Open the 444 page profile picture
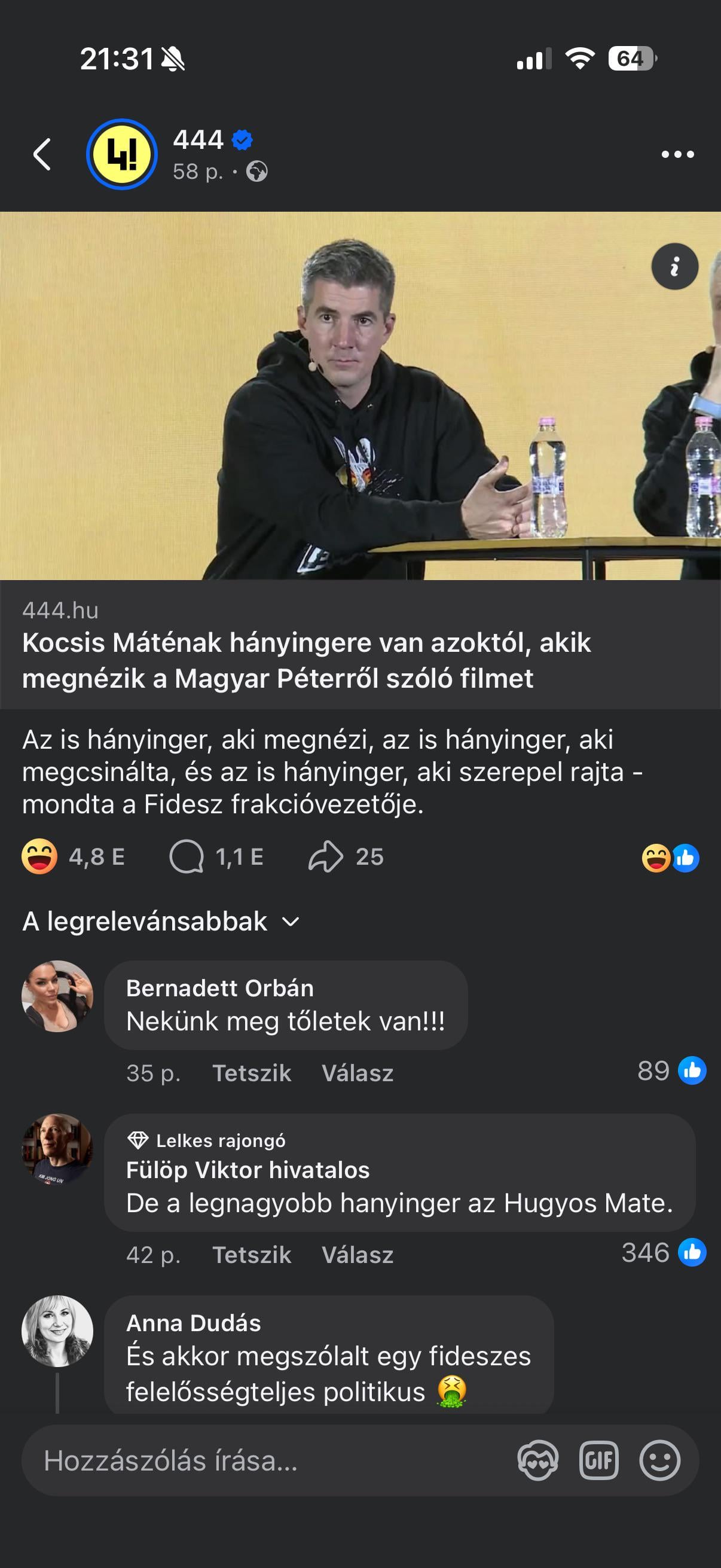 pos(122,154)
